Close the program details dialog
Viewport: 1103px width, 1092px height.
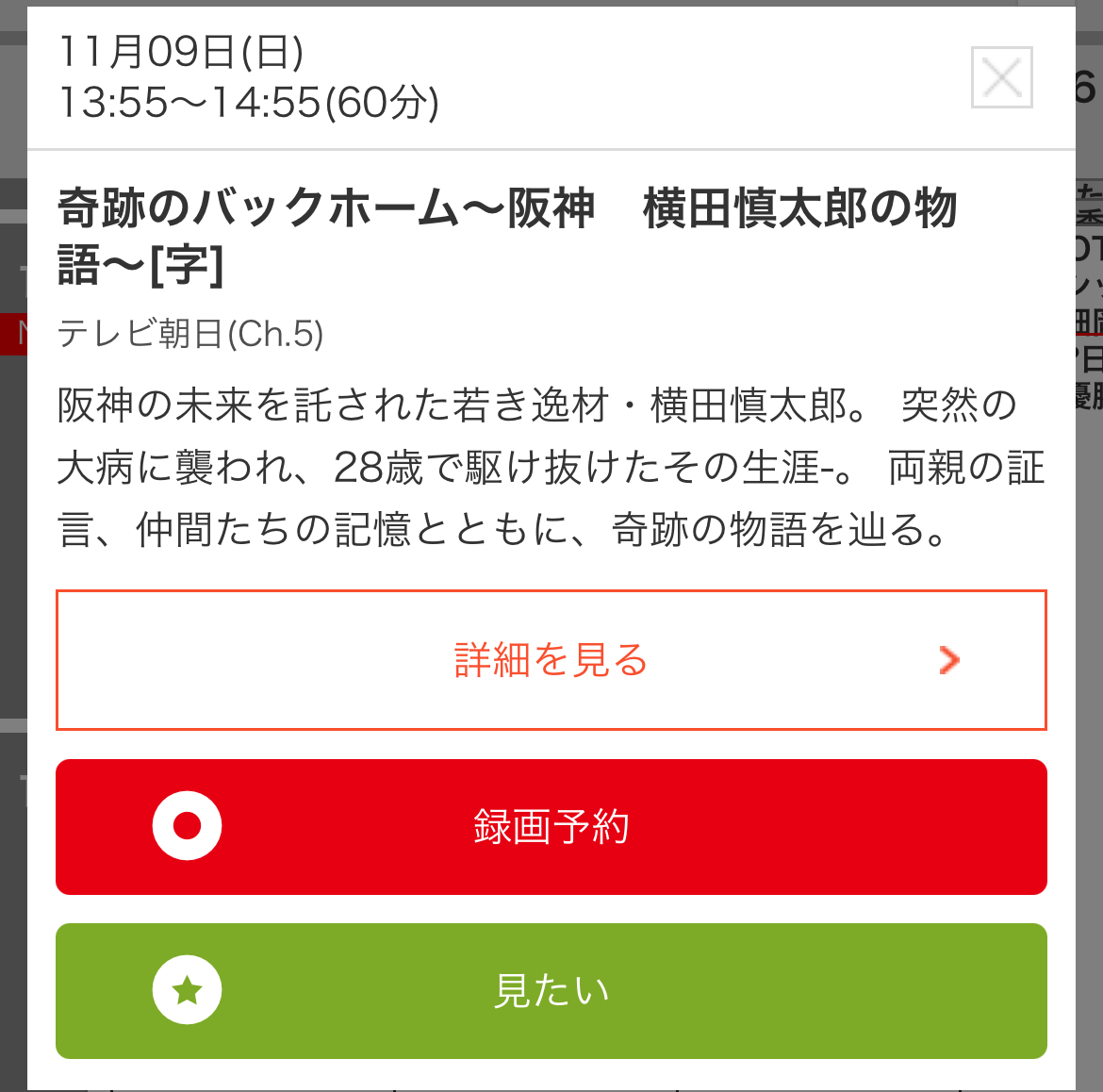click(1001, 77)
